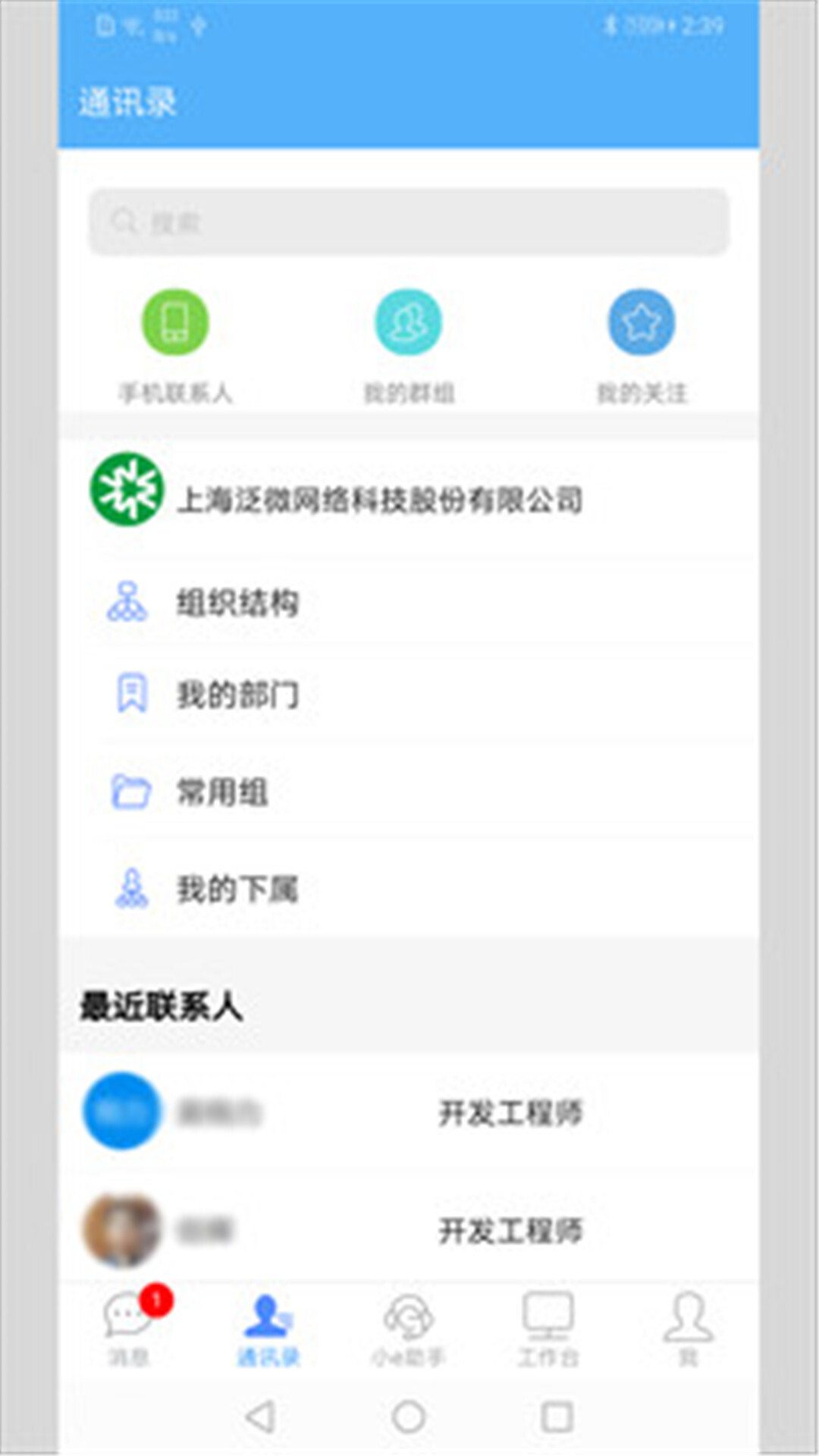
Task: Open recent contact with photo avatar
Action: (409, 1228)
